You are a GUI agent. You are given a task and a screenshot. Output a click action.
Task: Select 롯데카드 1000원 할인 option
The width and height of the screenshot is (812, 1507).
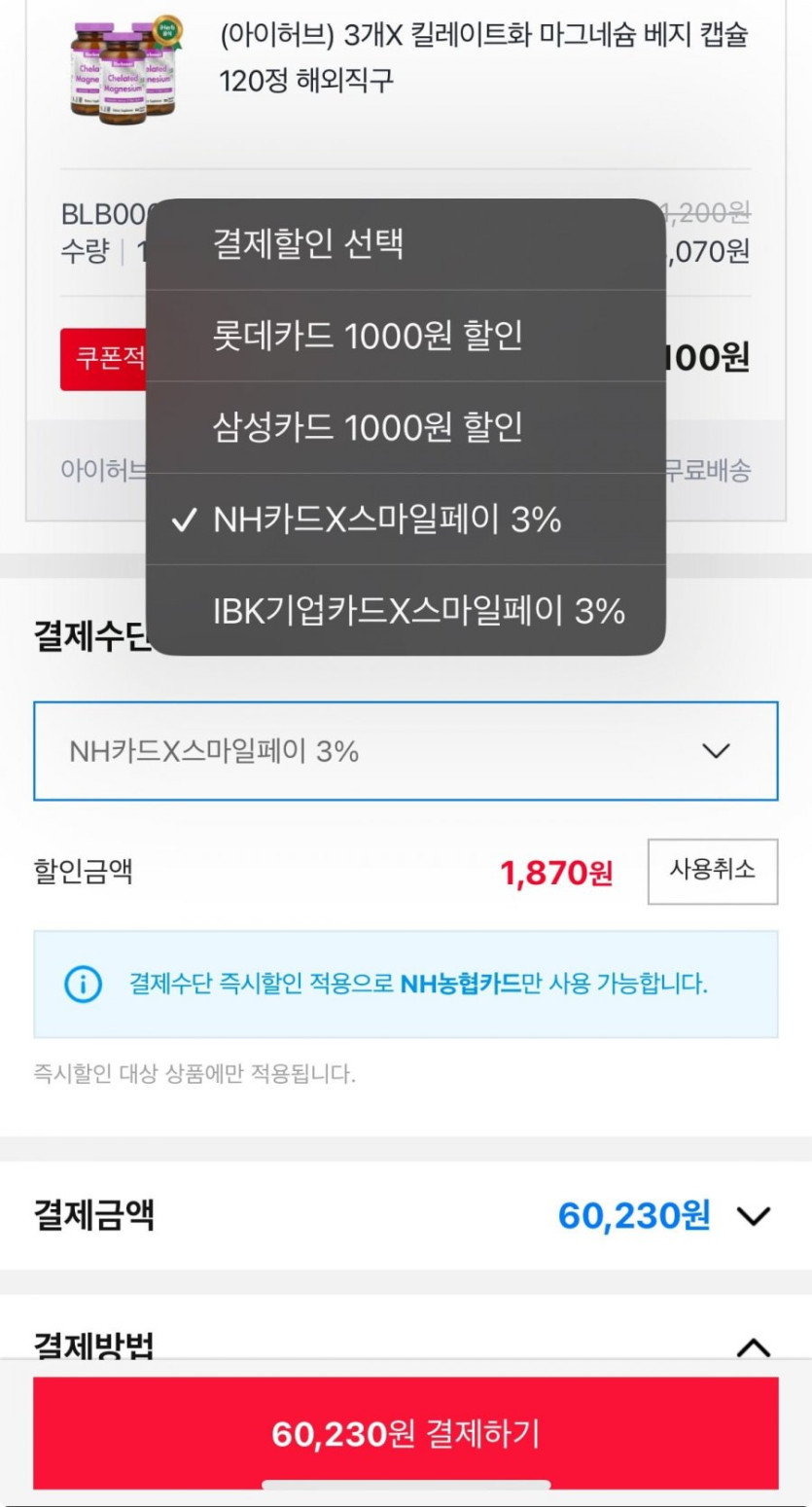[x=406, y=336]
